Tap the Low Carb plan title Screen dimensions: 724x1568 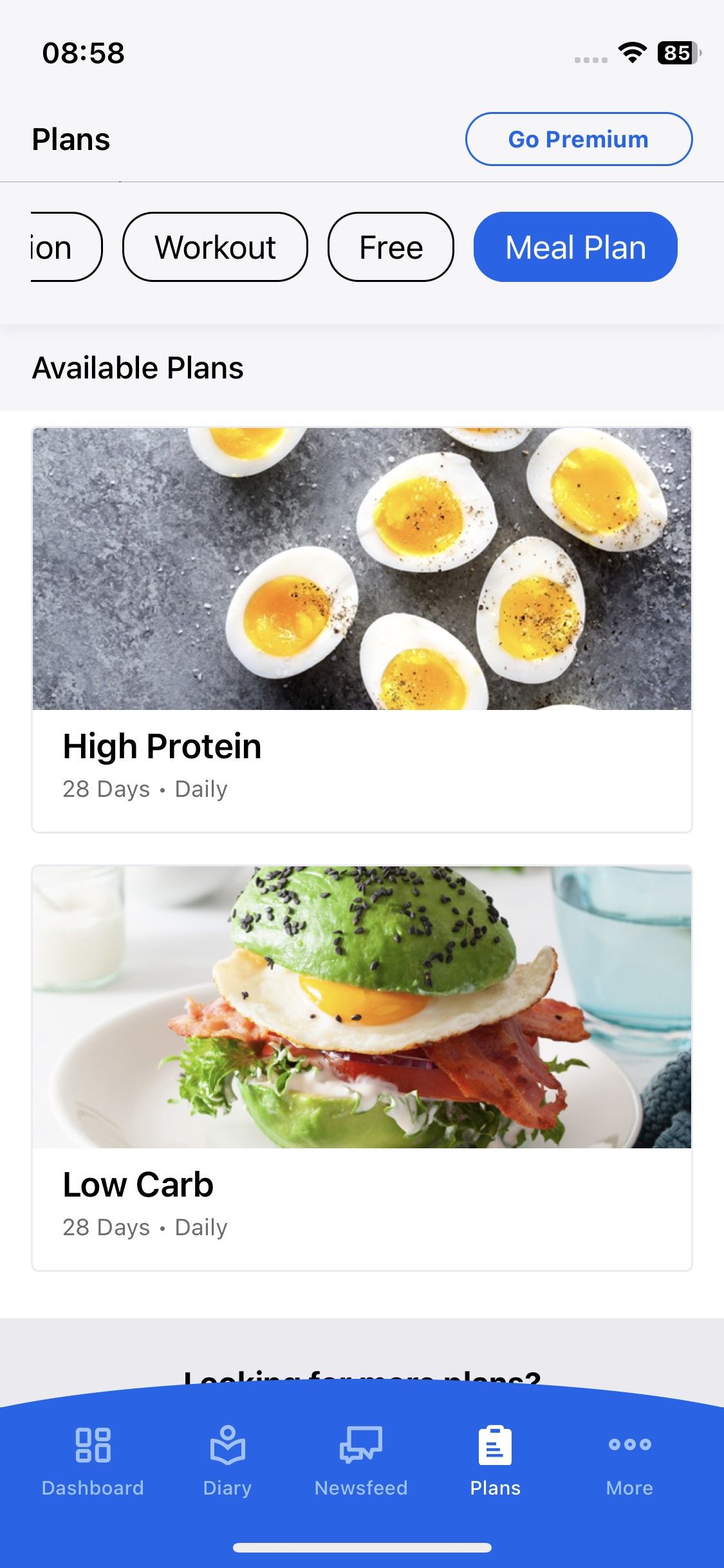tap(137, 1183)
